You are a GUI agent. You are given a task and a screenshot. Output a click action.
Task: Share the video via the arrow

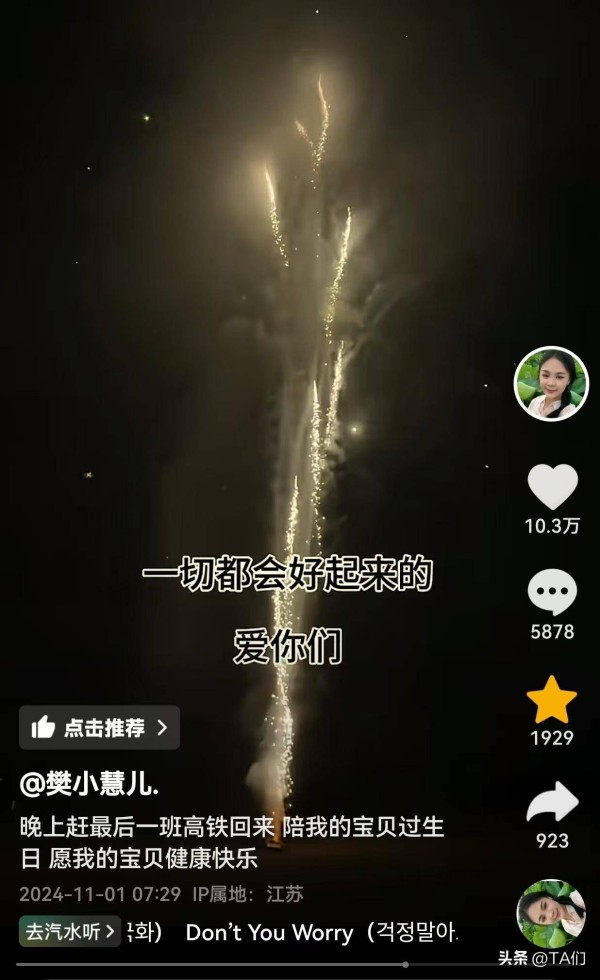[x=552, y=802]
